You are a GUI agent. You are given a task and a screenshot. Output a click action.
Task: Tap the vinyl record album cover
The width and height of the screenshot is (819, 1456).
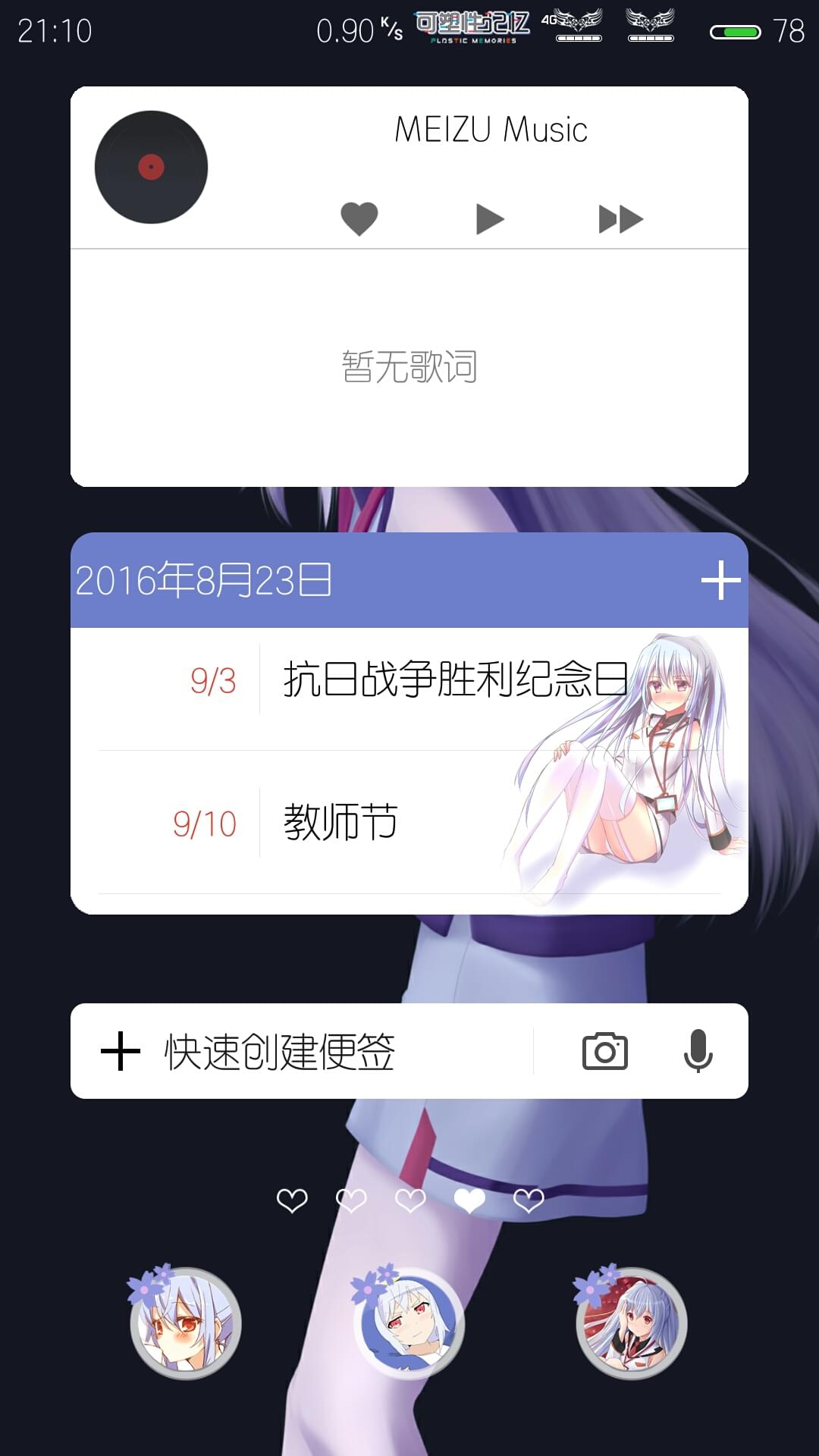pyautogui.click(x=151, y=167)
